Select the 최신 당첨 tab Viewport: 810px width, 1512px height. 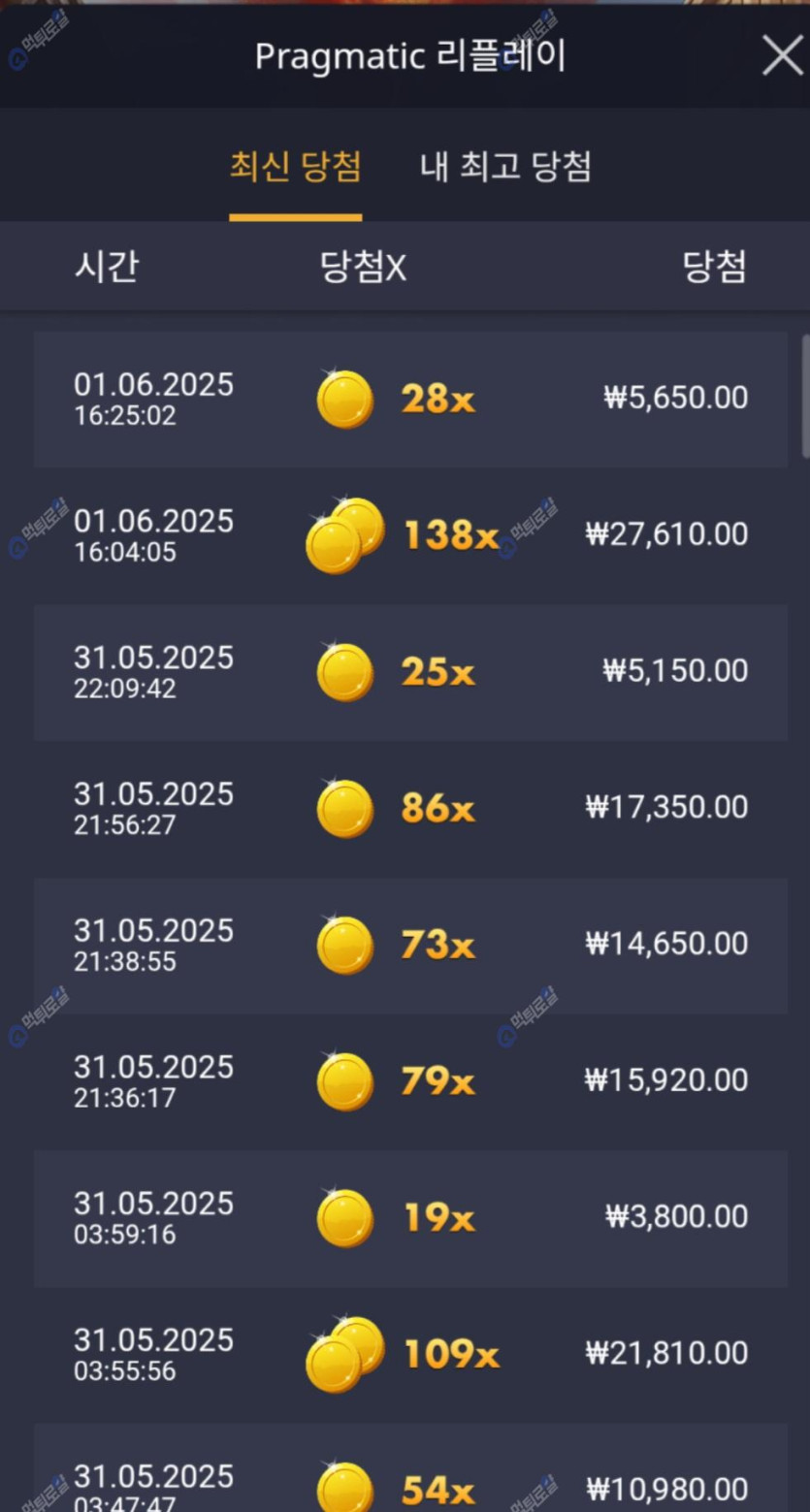point(295,167)
